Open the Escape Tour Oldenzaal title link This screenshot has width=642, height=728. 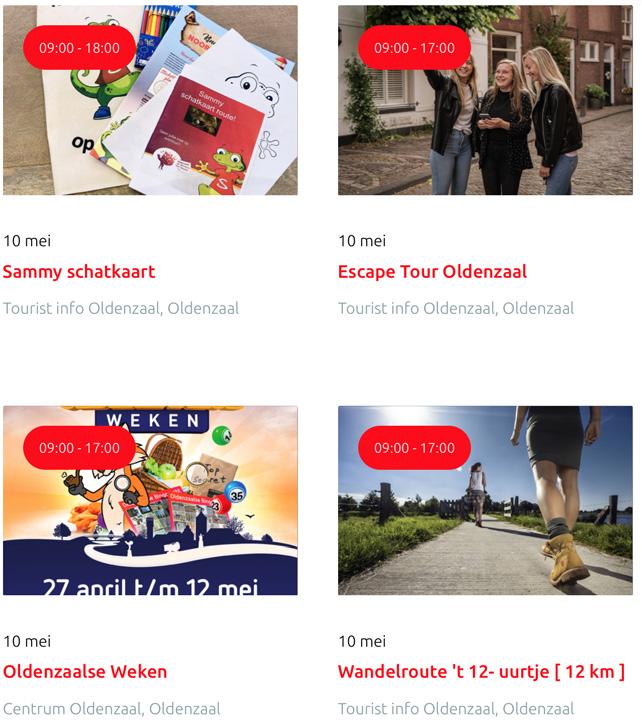coord(432,271)
